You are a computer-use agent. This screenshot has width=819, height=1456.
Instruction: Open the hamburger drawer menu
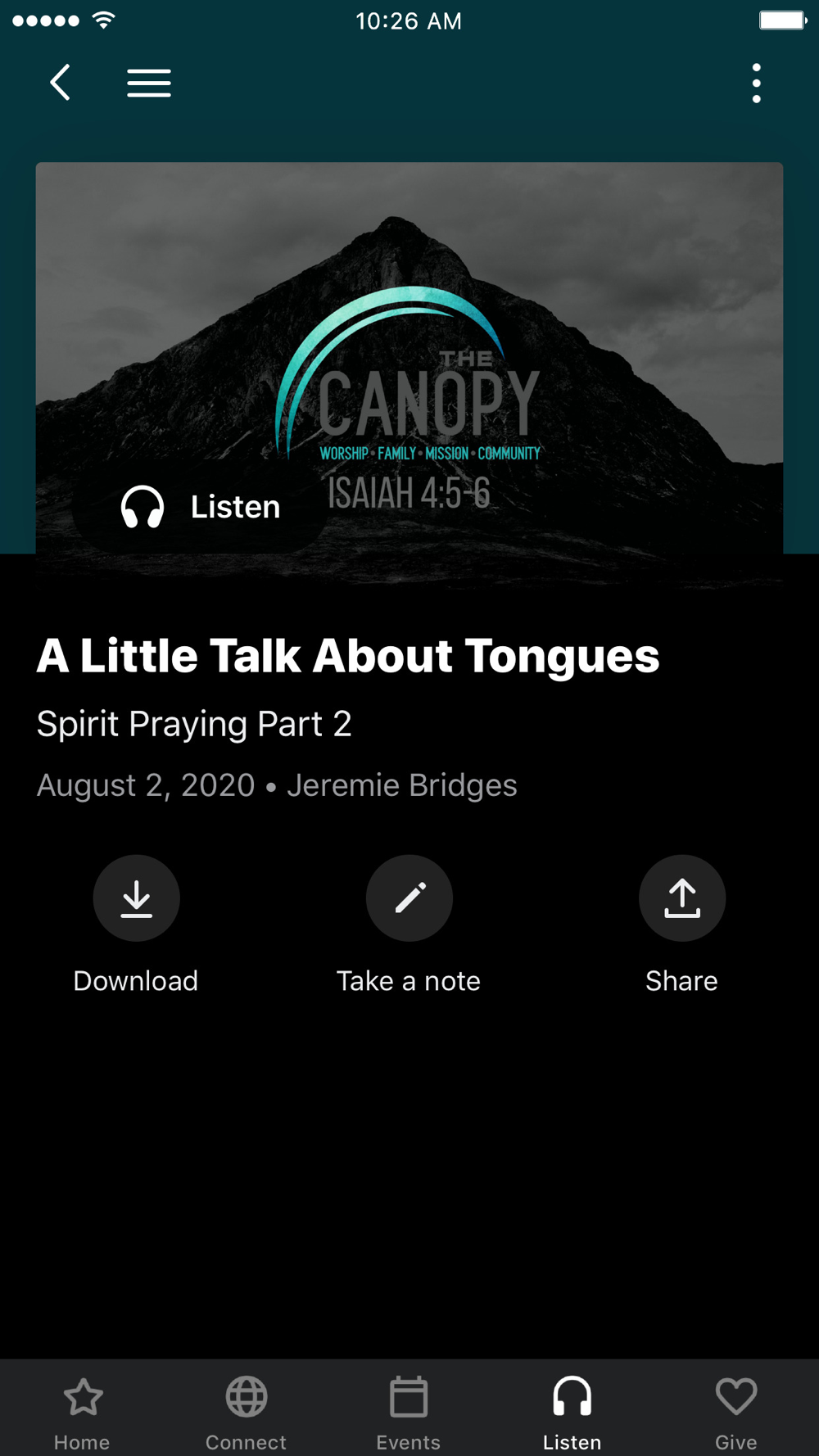pyautogui.click(x=149, y=83)
